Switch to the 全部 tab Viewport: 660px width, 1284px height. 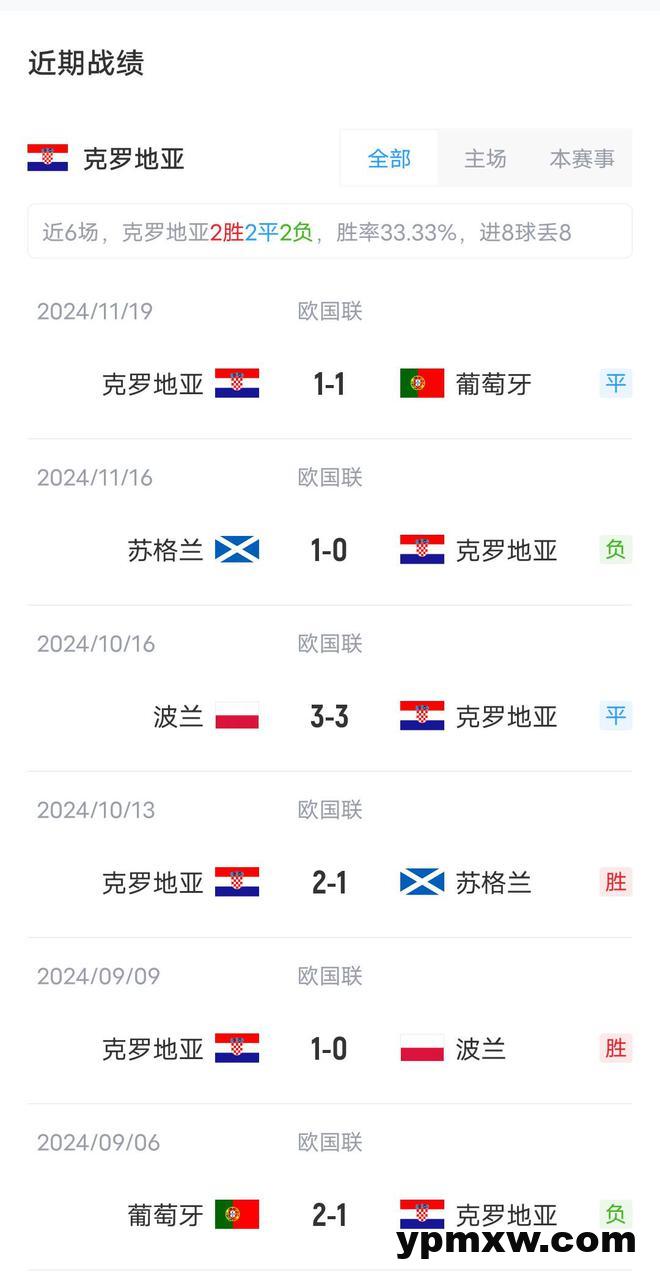(x=389, y=158)
